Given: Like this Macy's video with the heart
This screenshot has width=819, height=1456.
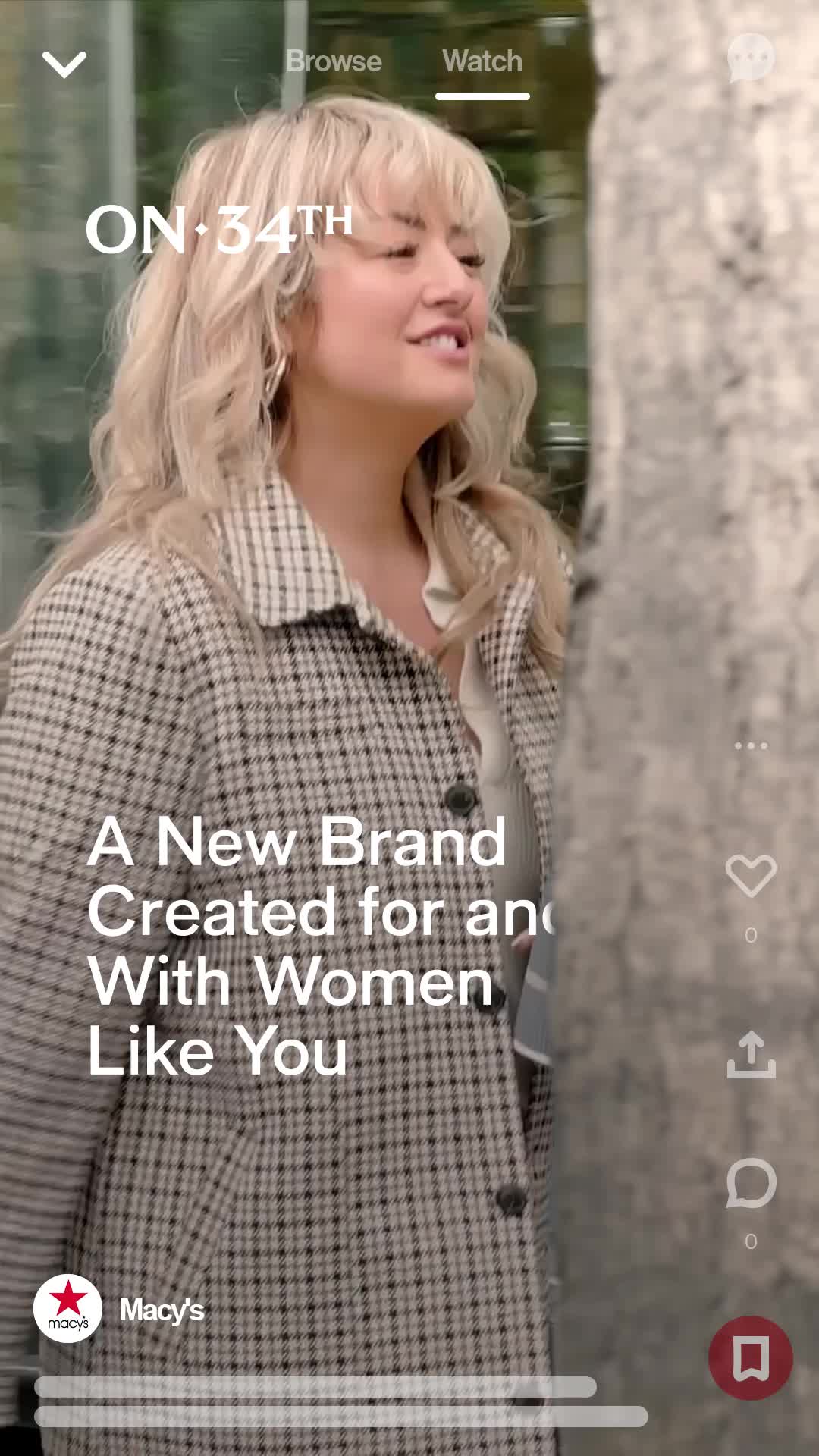Looking at the screenshot, I should [751, 877].
